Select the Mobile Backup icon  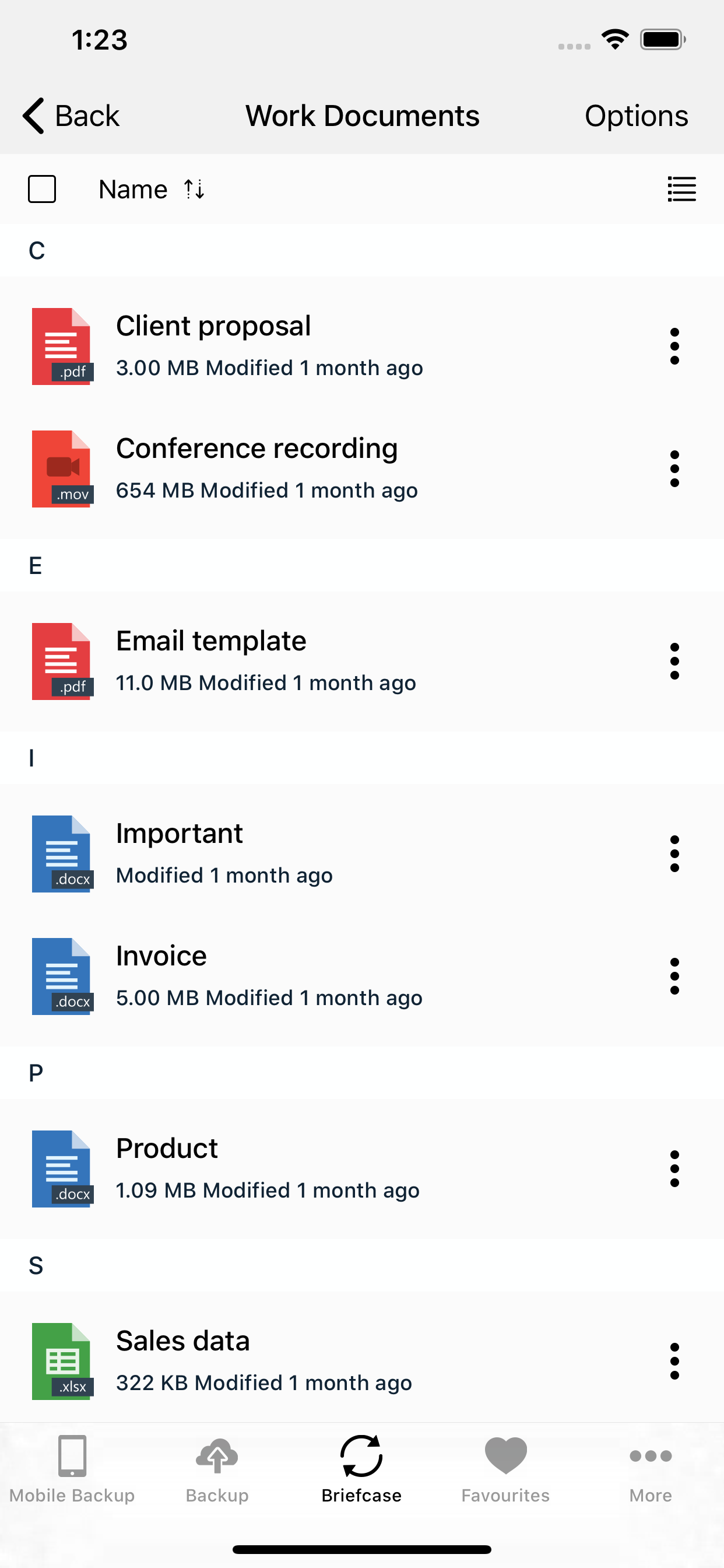point(72,1457)
